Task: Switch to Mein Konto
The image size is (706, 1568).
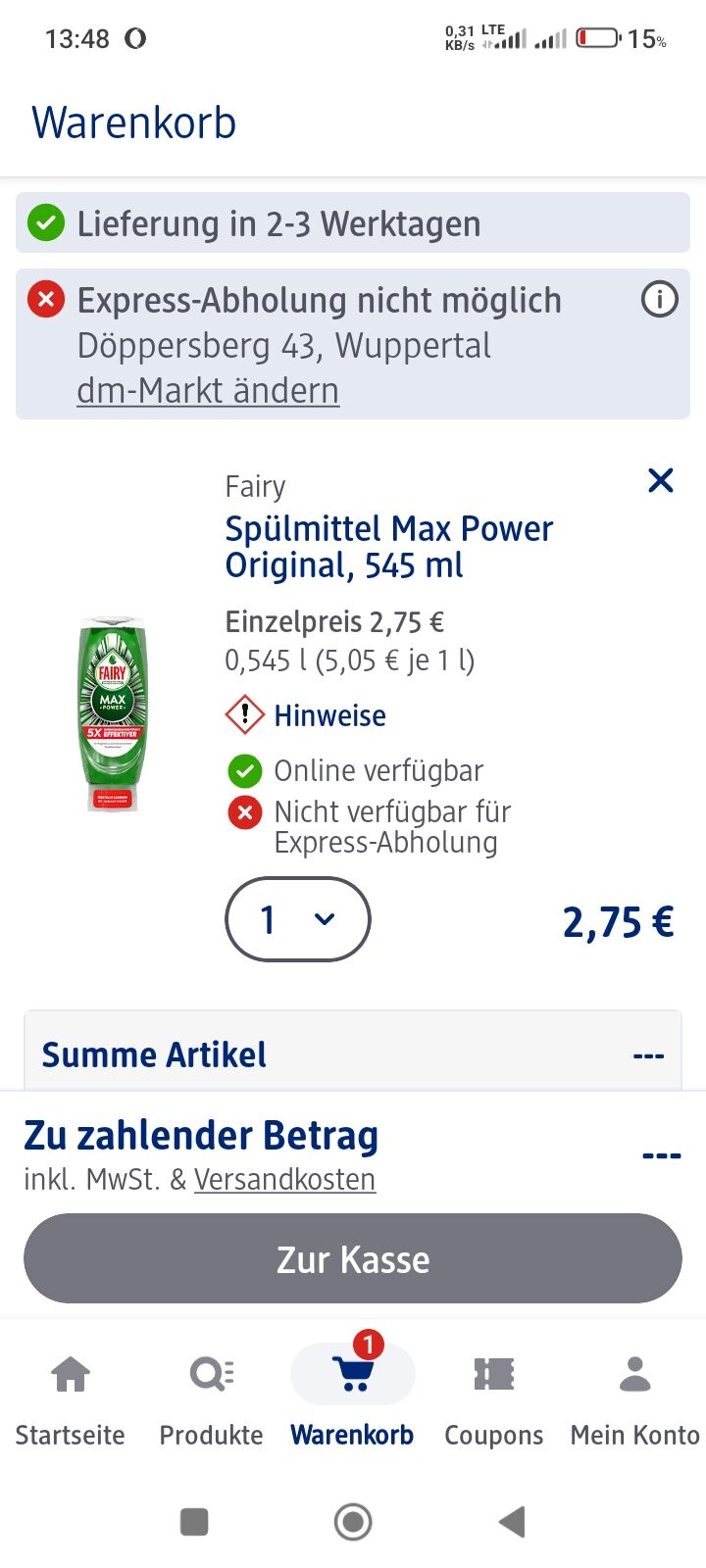Action: click(635, 1399)
